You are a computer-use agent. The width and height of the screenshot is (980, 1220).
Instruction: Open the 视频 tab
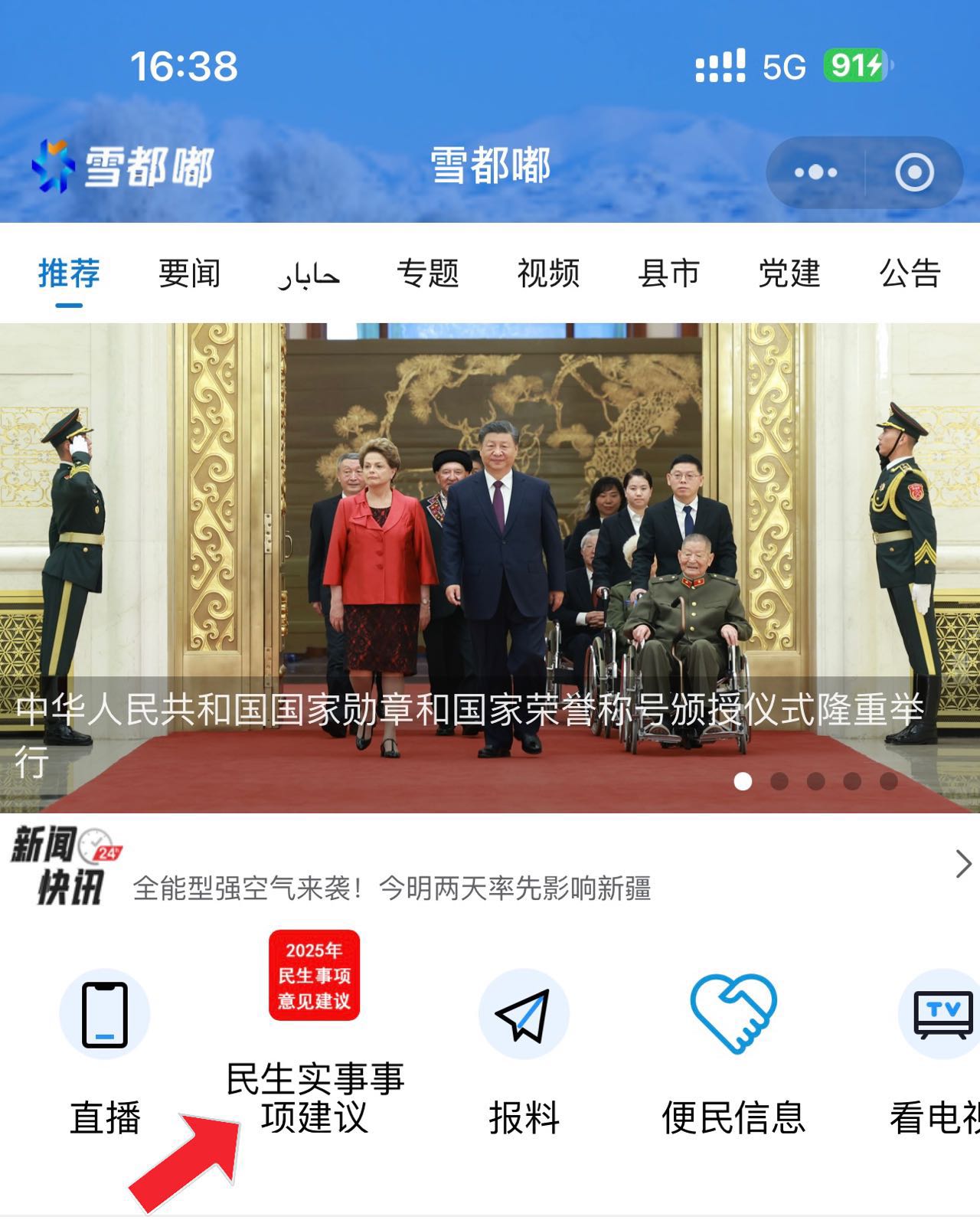point(548,273)
